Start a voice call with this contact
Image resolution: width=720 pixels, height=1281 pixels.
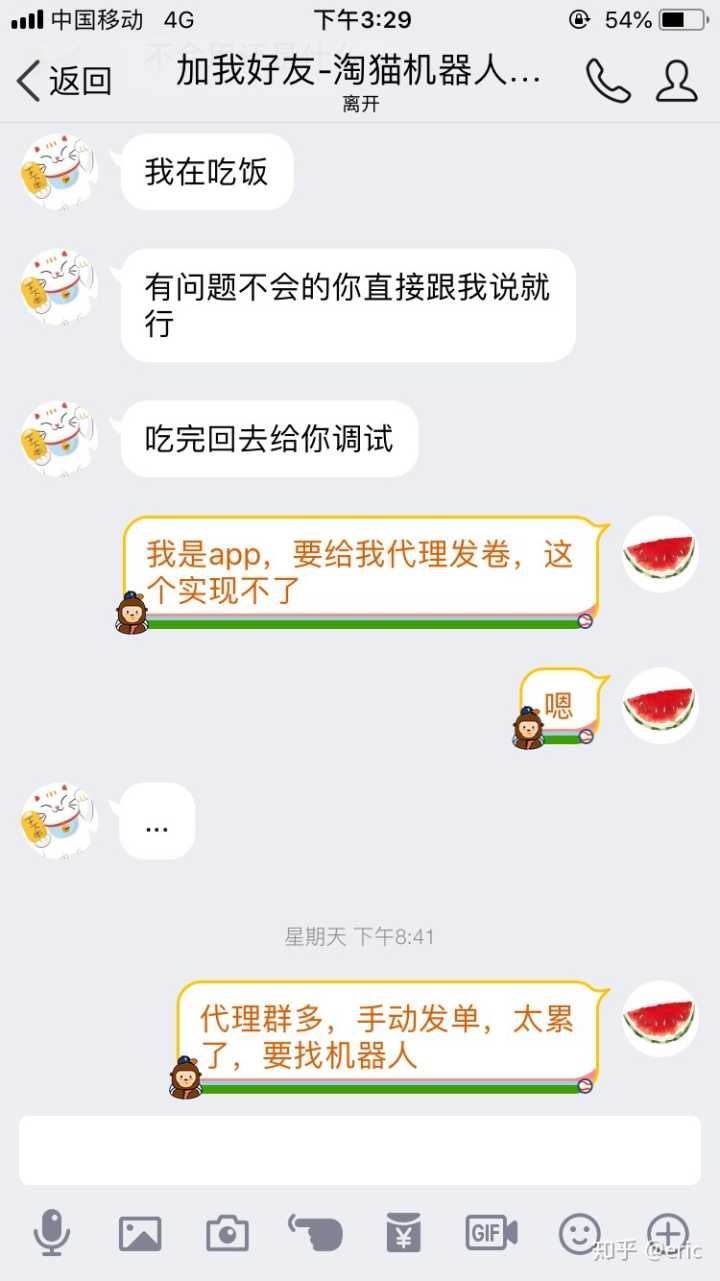[x=607, y=81]
